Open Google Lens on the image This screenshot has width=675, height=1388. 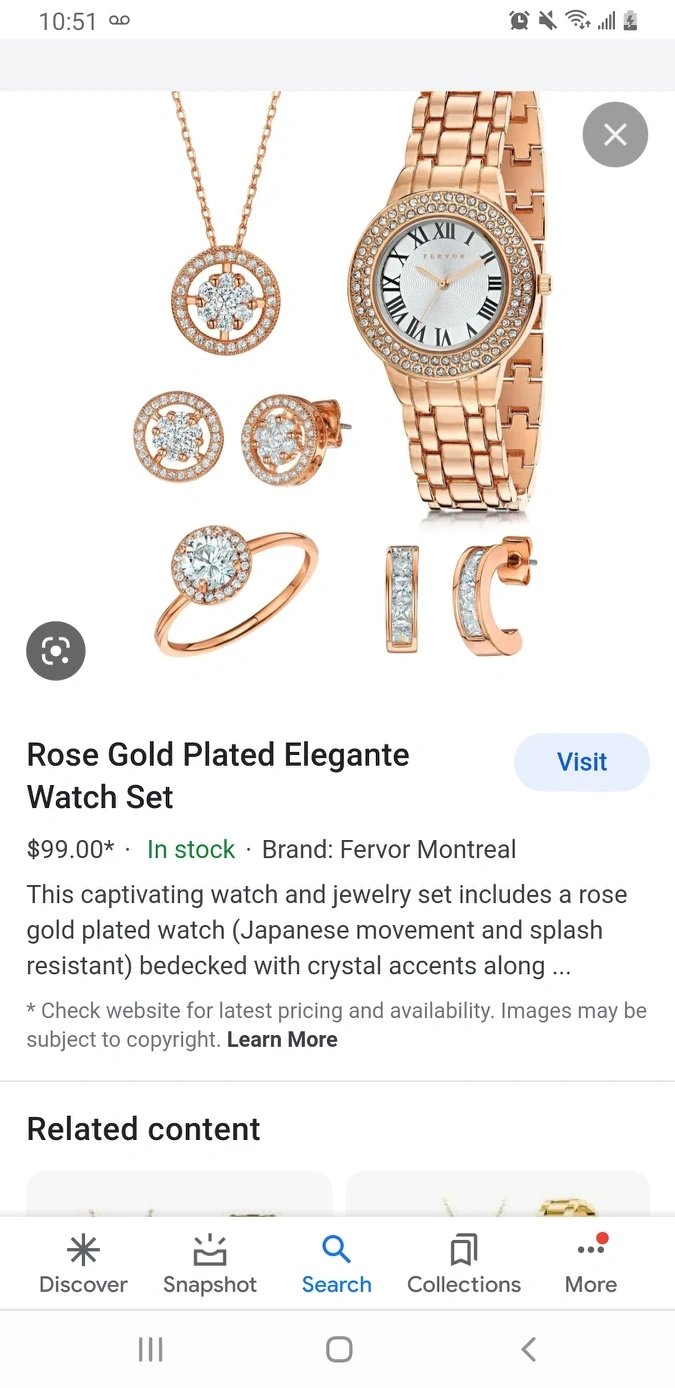56,651
